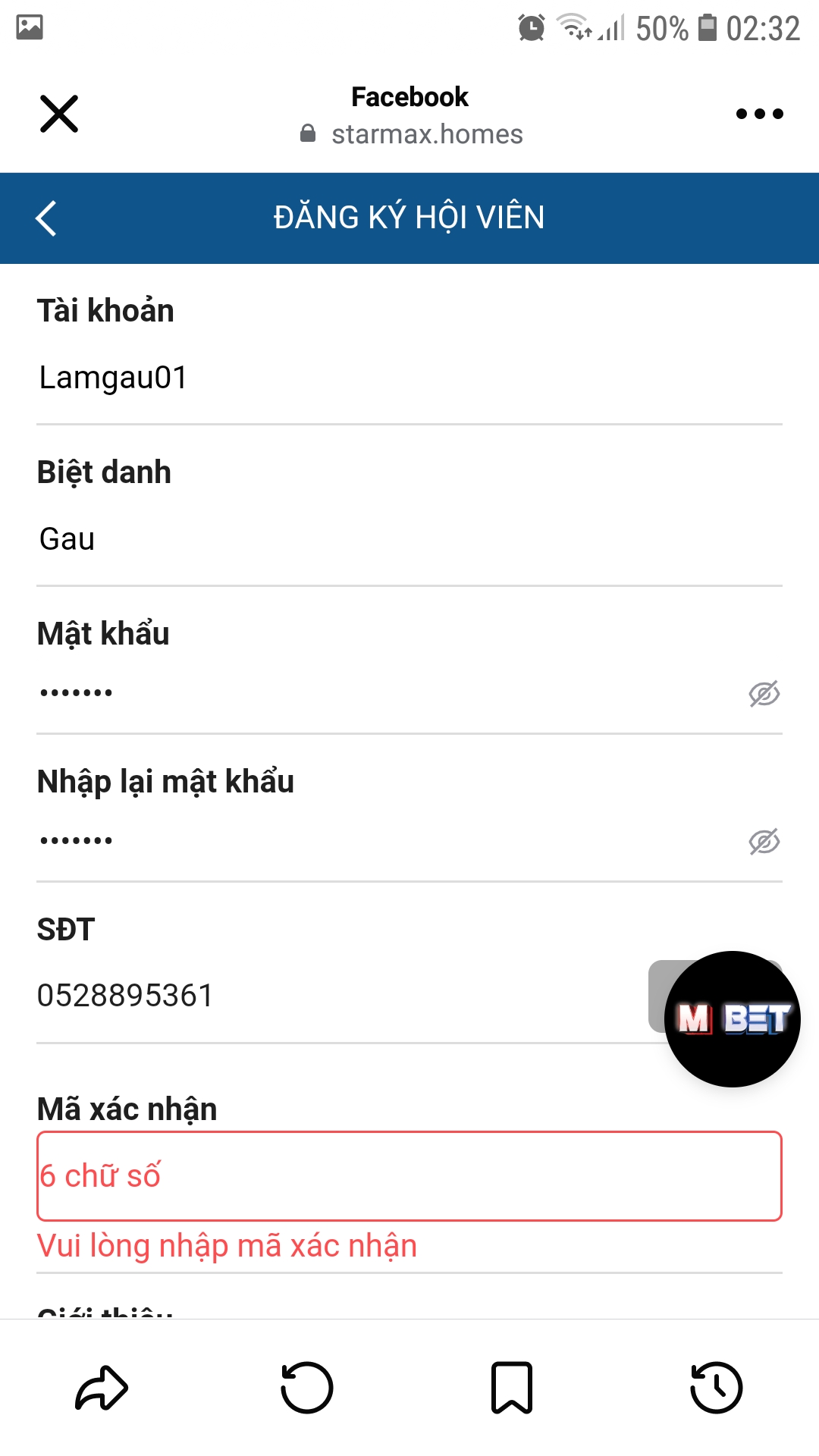
Task: Edit the Biệt danh field
Action: pos(409,539)
